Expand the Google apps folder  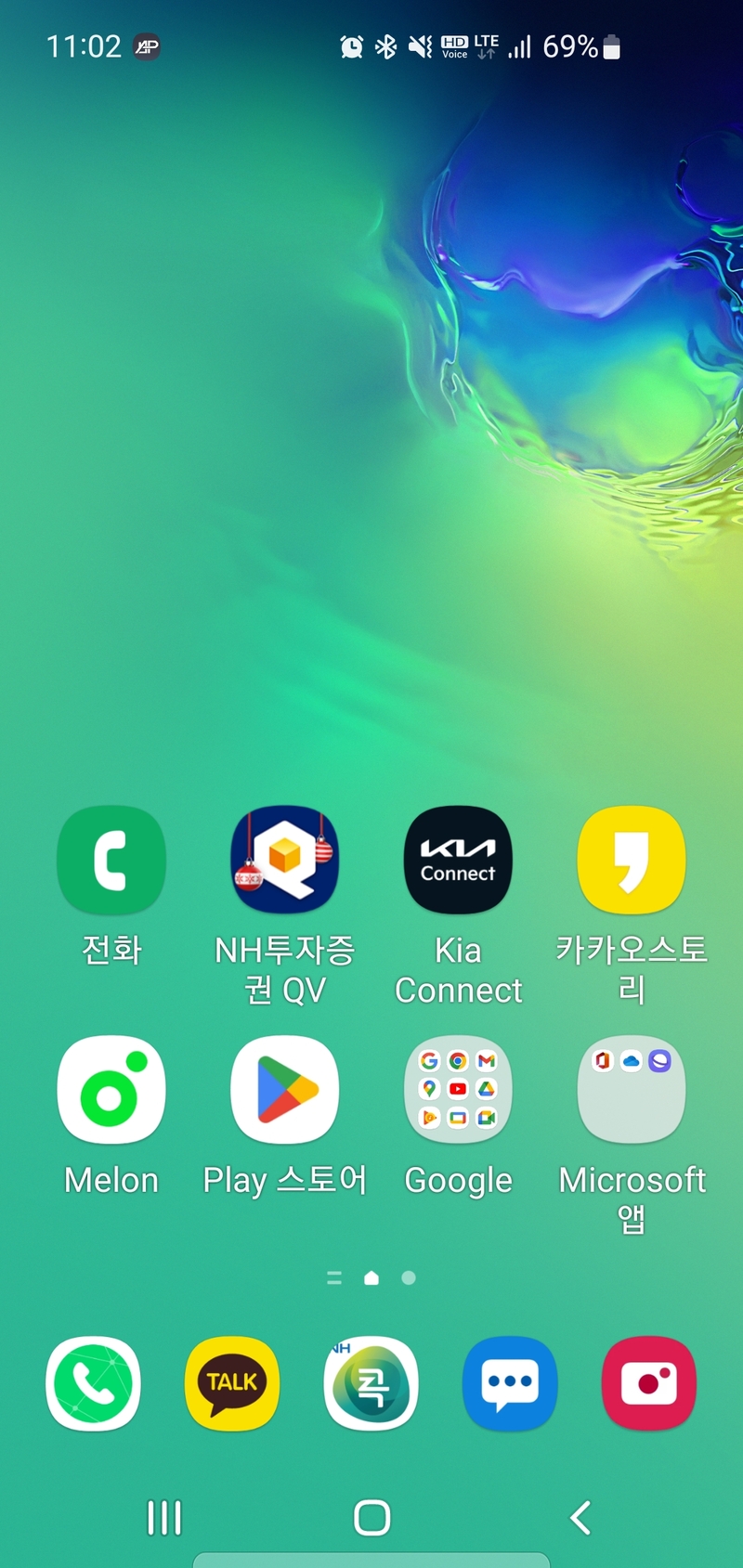click(458, 1090)
